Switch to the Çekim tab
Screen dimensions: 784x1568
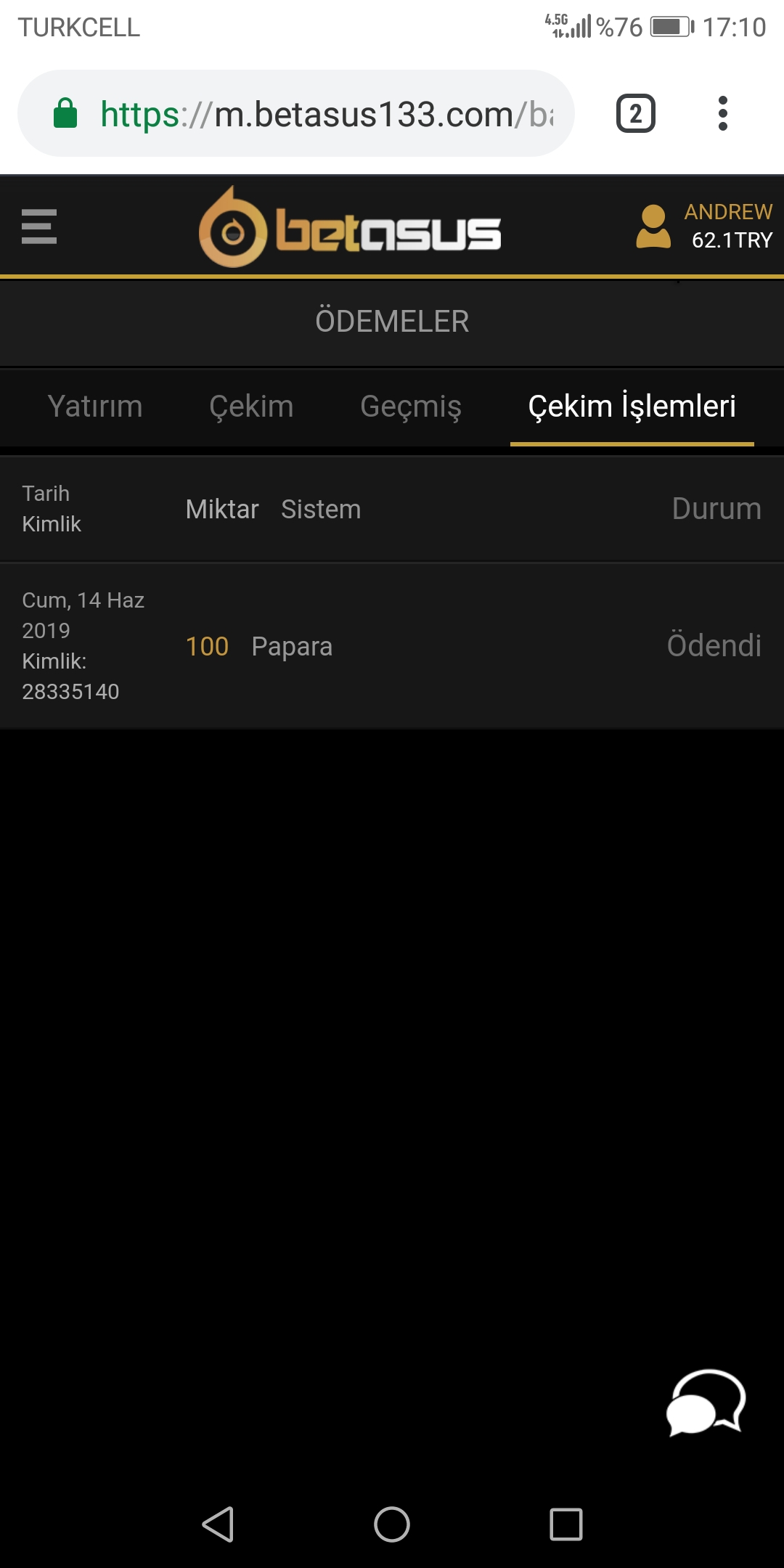click(251, 407)
